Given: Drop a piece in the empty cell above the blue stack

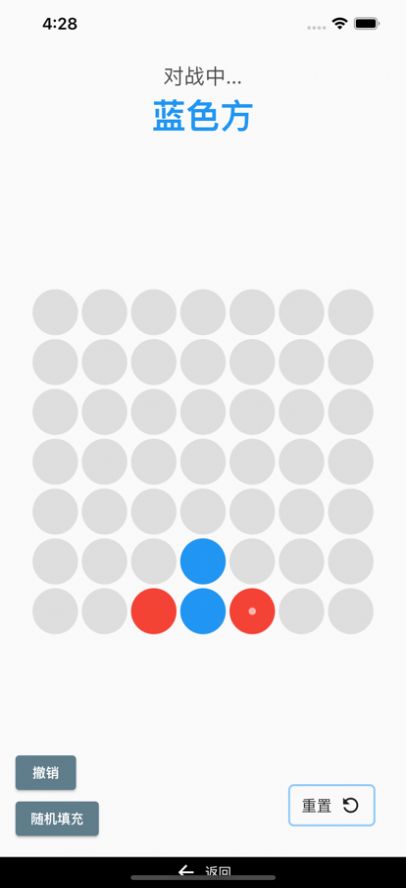Looking at the screenshot, I should click(x=203, y=511).
